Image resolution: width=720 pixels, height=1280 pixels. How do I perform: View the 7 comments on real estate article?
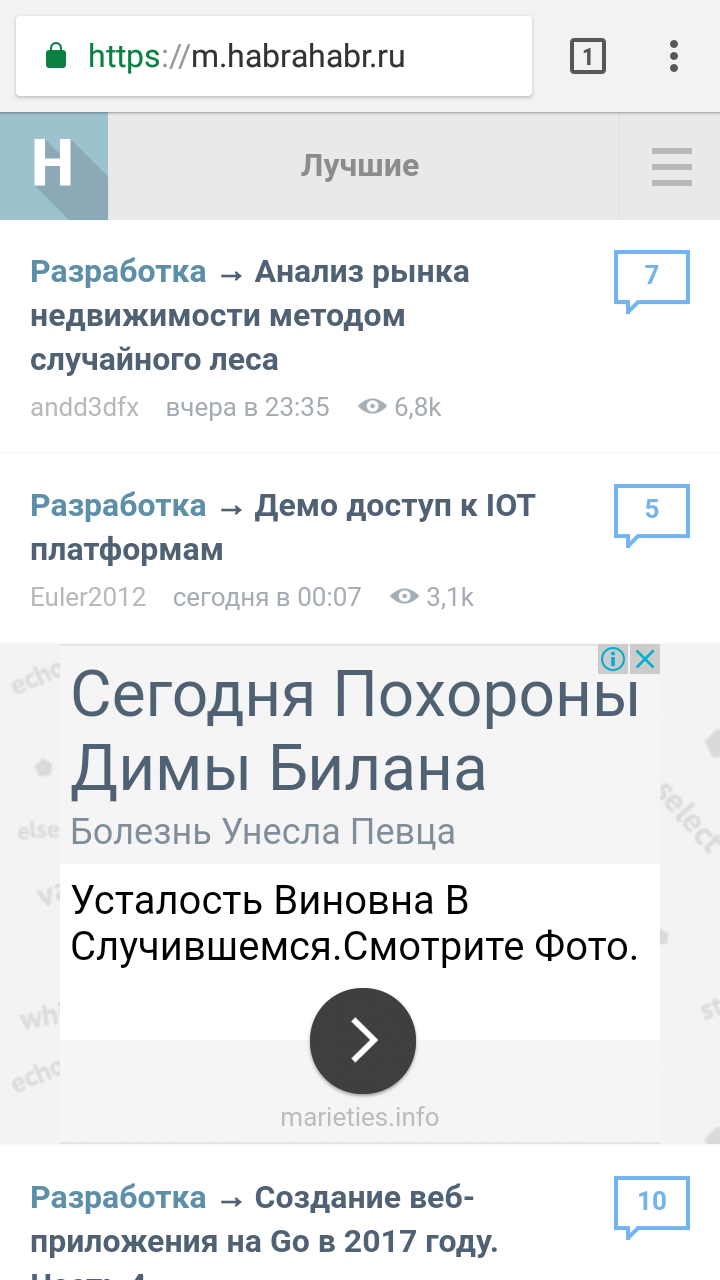click(651, 278)
